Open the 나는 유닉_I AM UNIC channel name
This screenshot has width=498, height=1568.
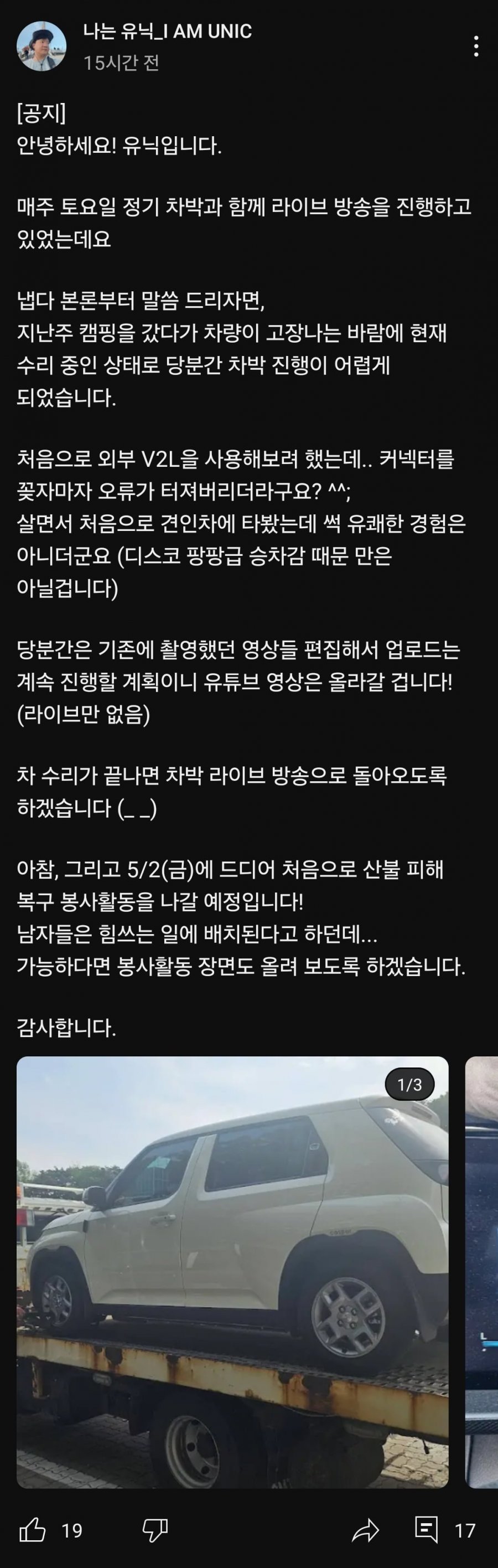point(167,32)
